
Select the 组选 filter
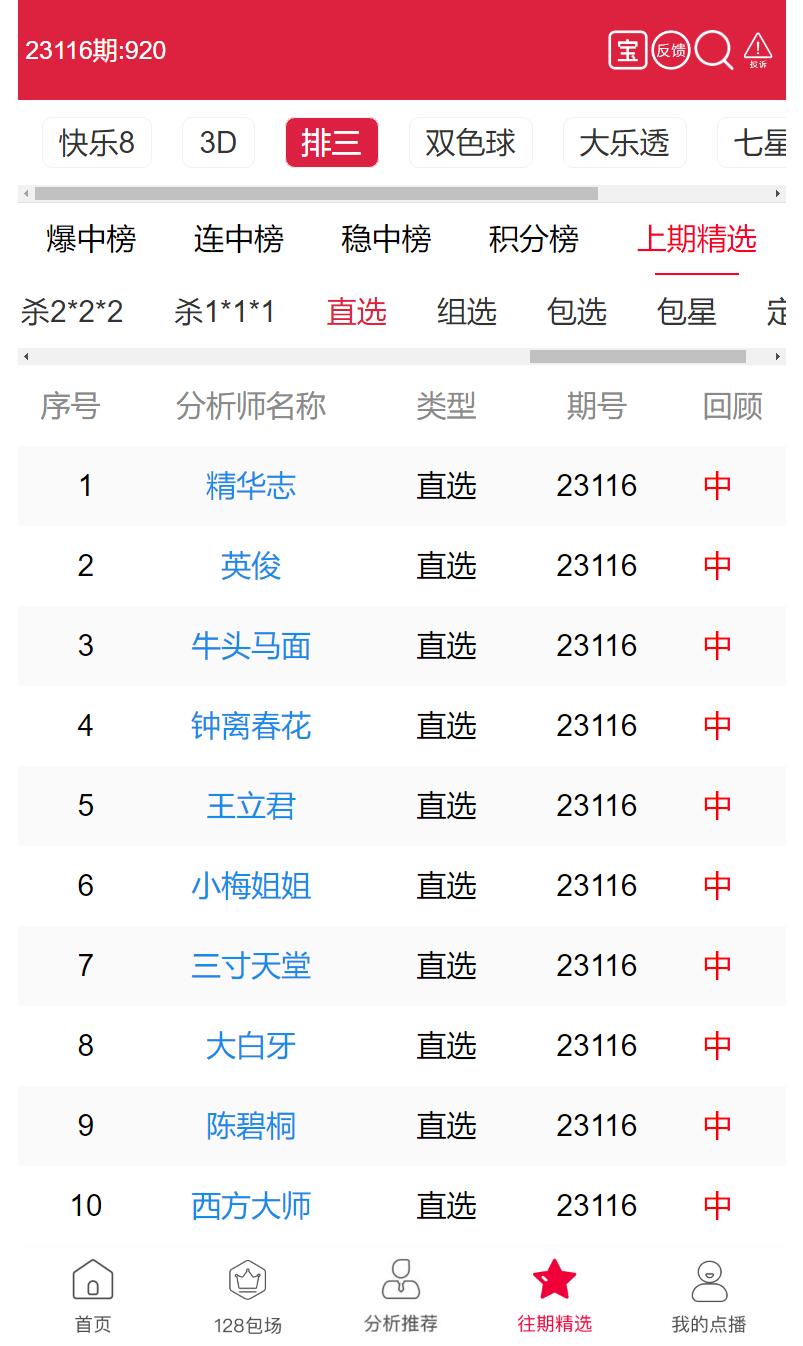click(467, 312)
